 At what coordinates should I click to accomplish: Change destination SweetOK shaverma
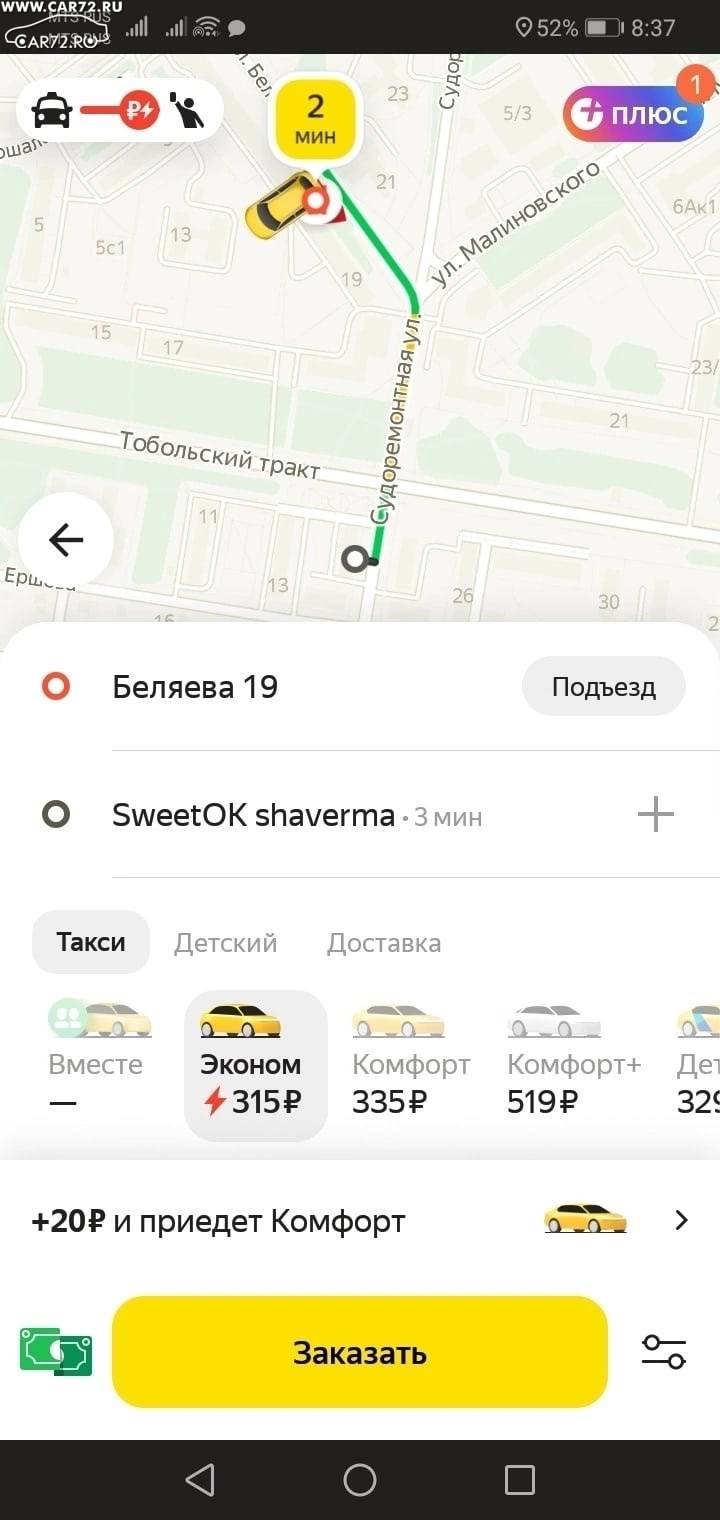[x=254, y=816]
